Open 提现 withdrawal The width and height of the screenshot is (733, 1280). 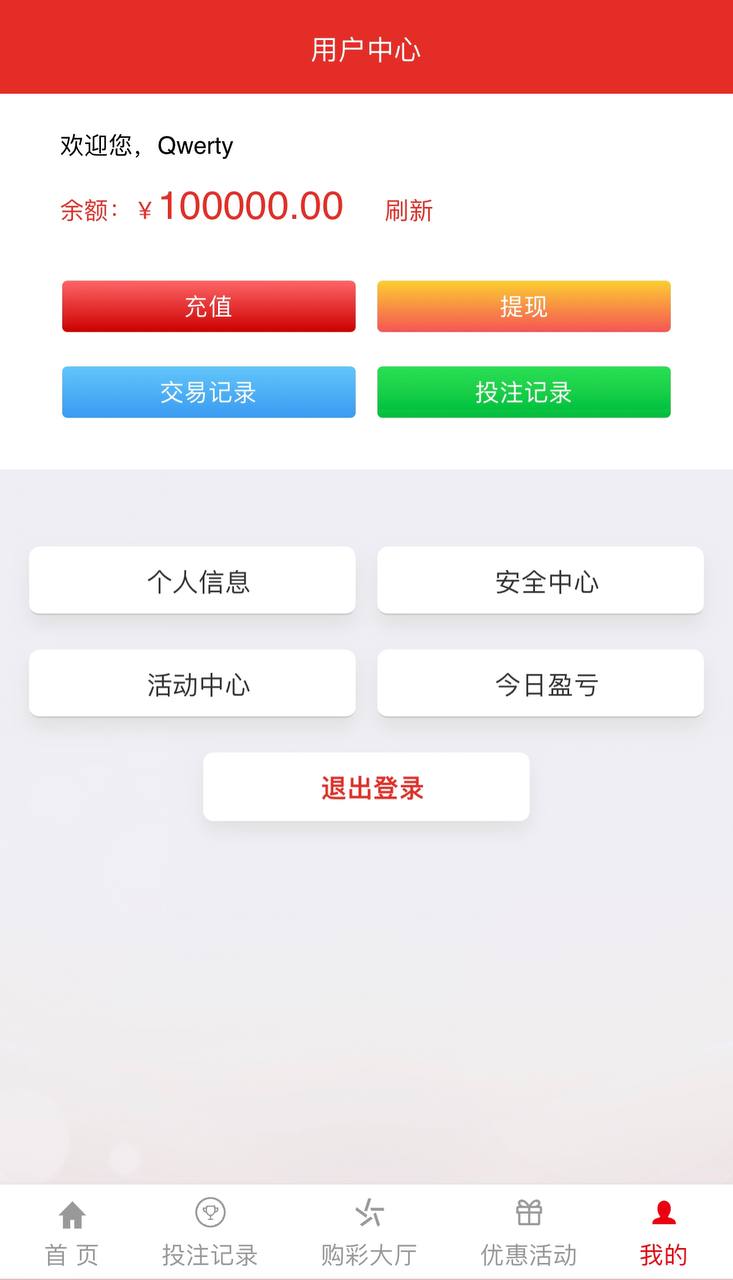pos(523,306)
